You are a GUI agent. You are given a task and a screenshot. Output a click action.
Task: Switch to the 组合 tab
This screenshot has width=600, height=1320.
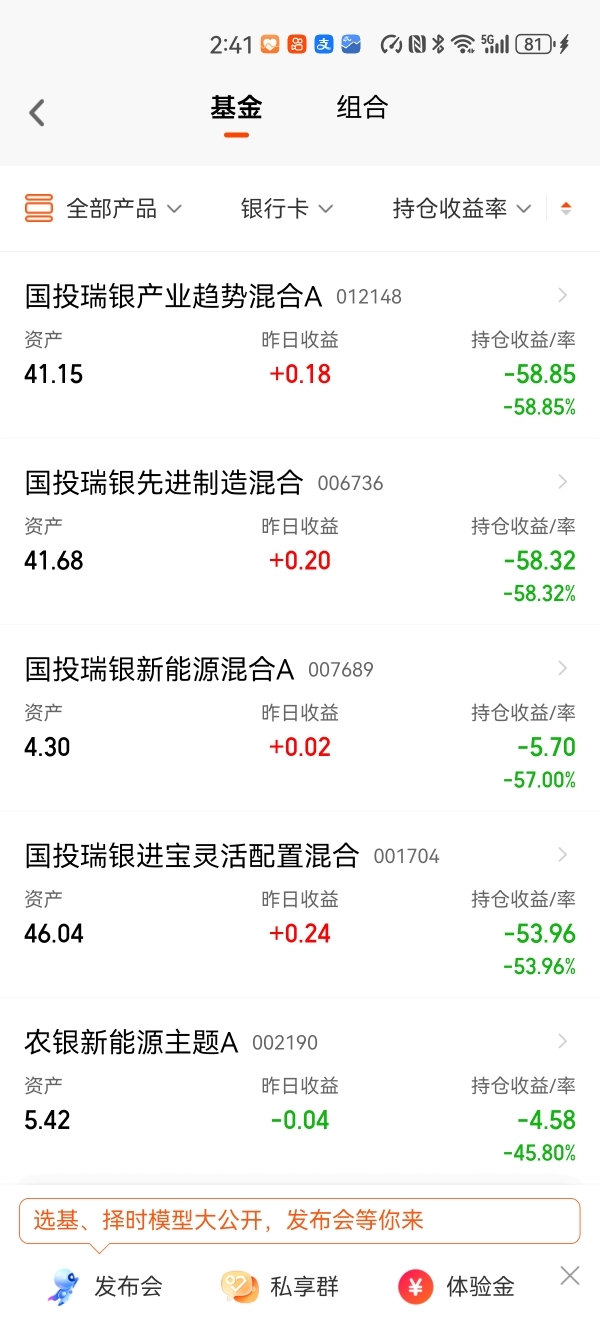tap(362, 108)
